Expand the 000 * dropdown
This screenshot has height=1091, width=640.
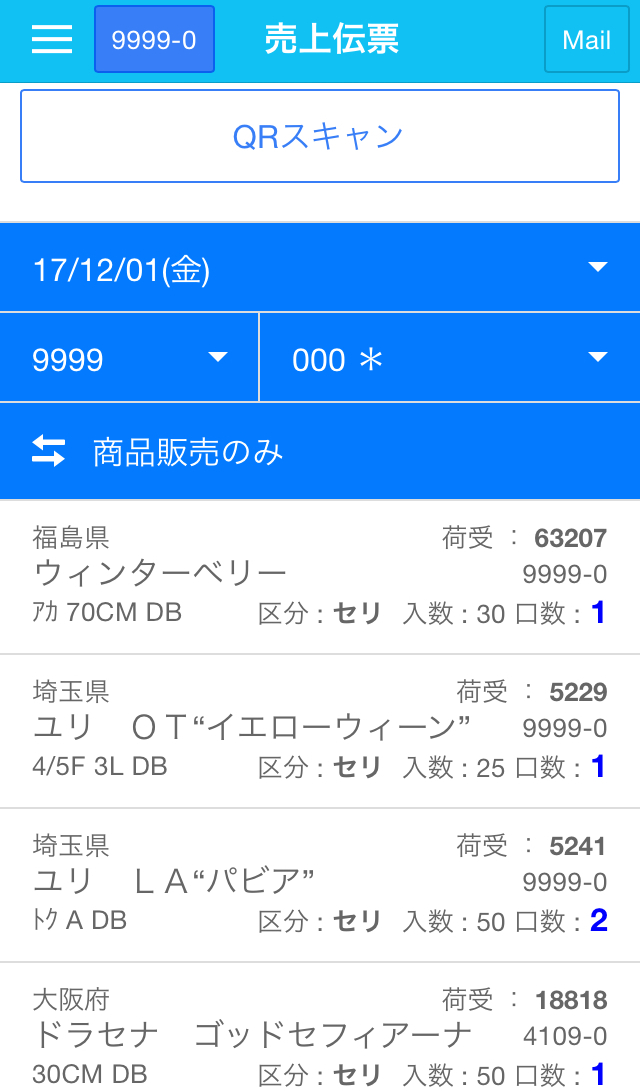pyautogui.click(x=450, y=358)
